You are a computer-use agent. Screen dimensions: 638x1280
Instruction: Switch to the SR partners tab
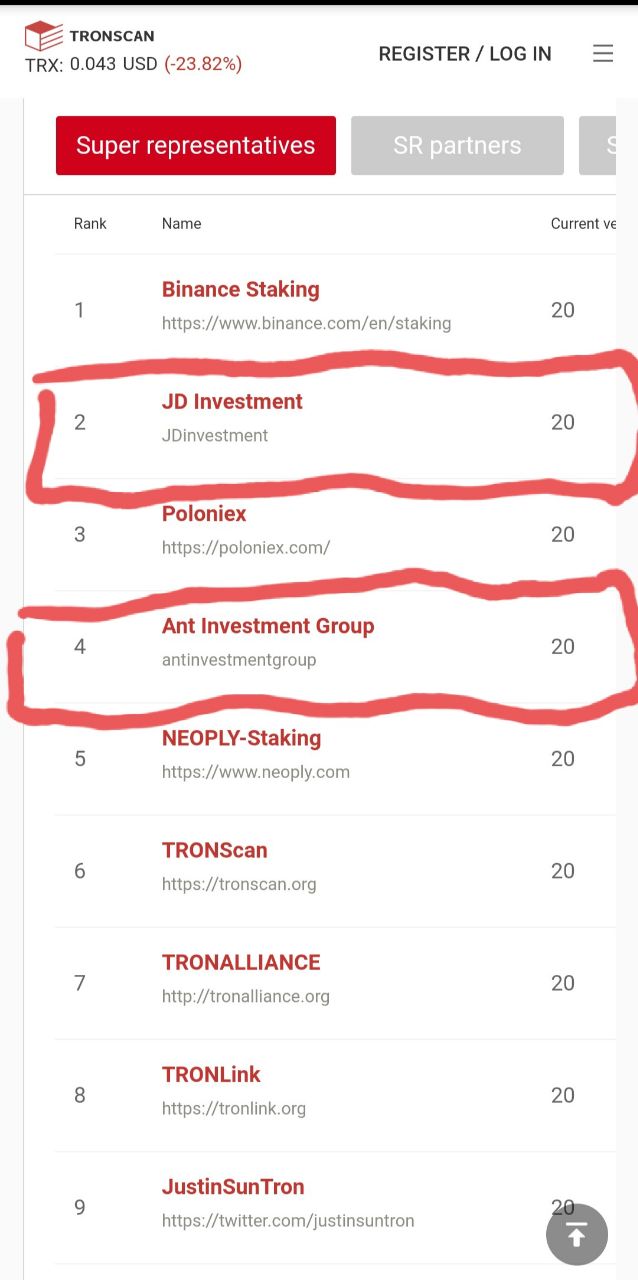(457, 146)
